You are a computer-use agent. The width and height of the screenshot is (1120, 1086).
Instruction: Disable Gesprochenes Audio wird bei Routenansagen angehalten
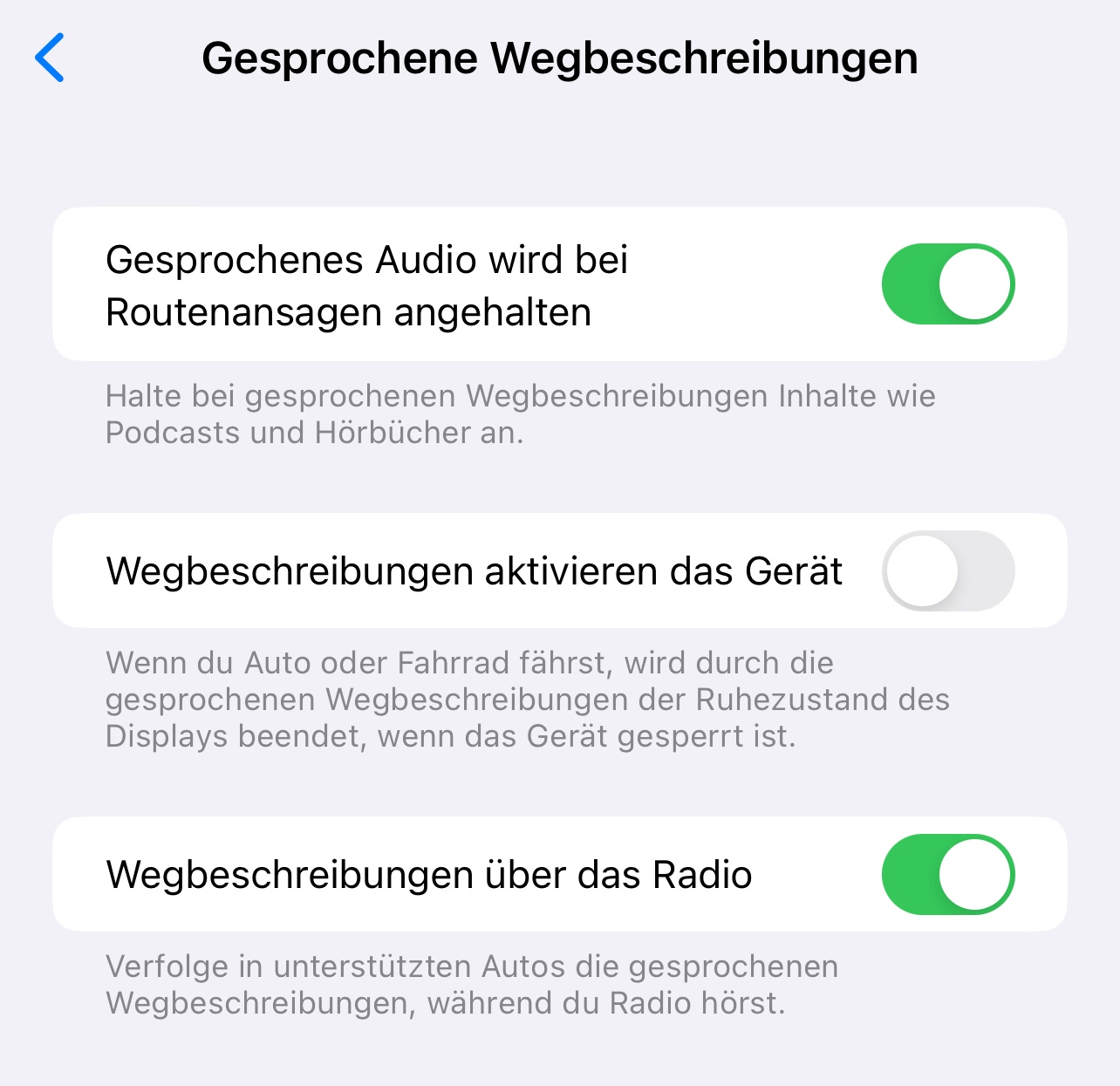tap(947, 284)
